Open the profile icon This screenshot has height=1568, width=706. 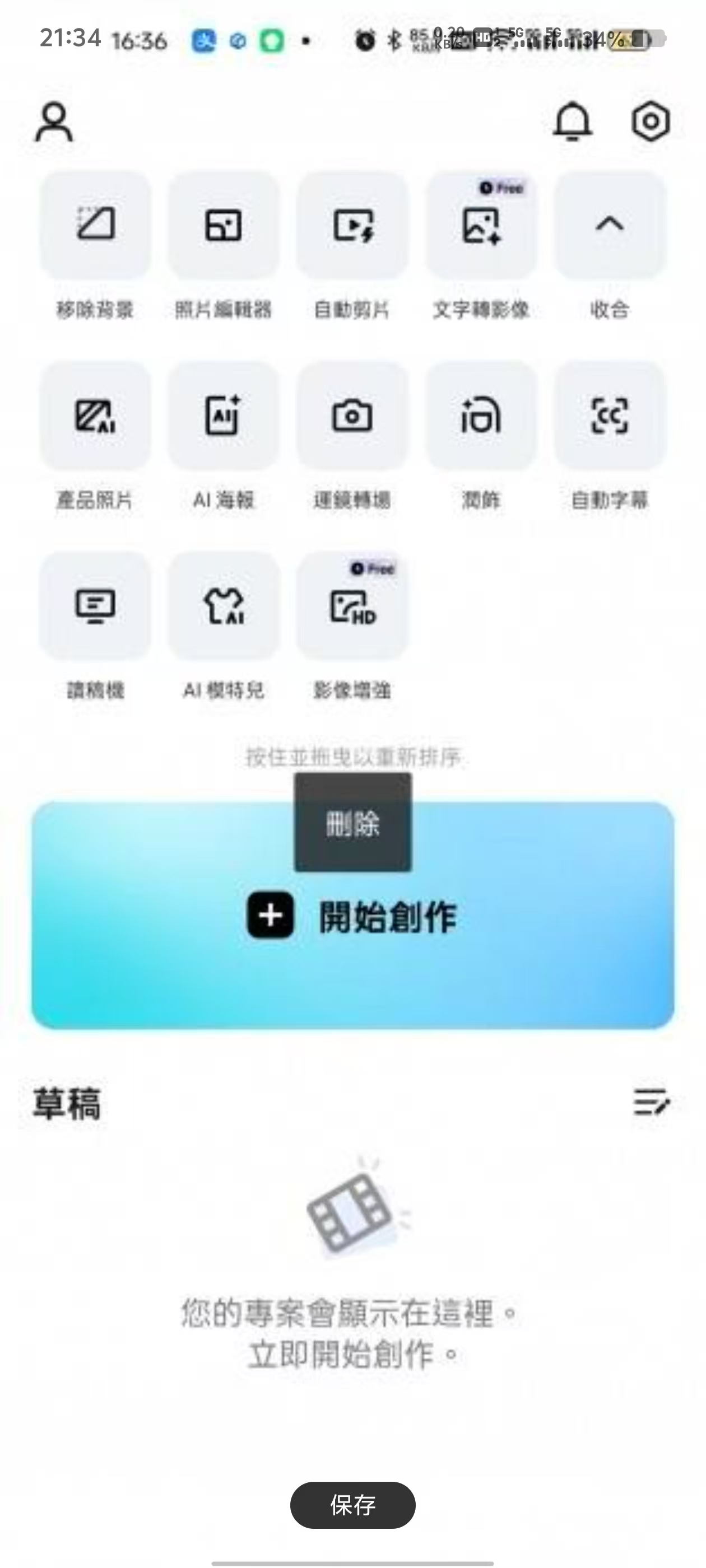coord(54,122)
